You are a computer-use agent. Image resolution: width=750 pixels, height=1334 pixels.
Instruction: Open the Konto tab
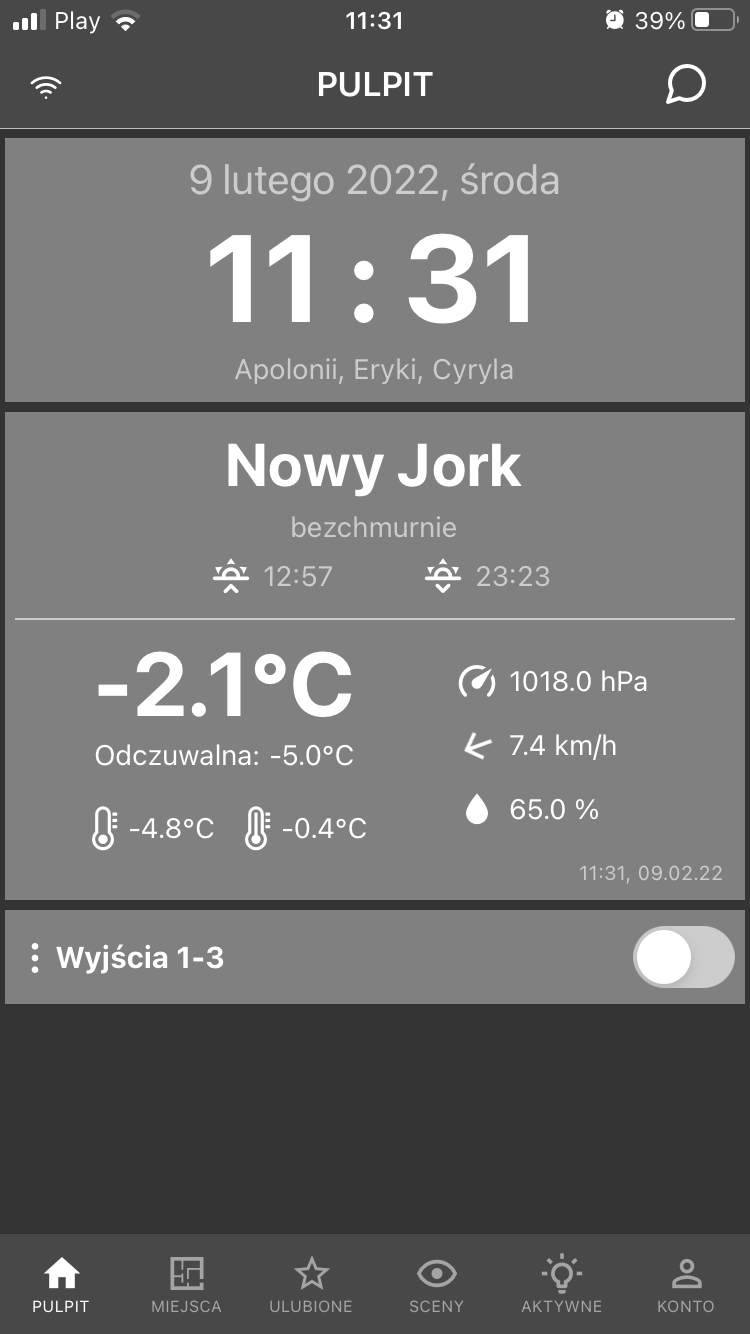(686, 1285)
